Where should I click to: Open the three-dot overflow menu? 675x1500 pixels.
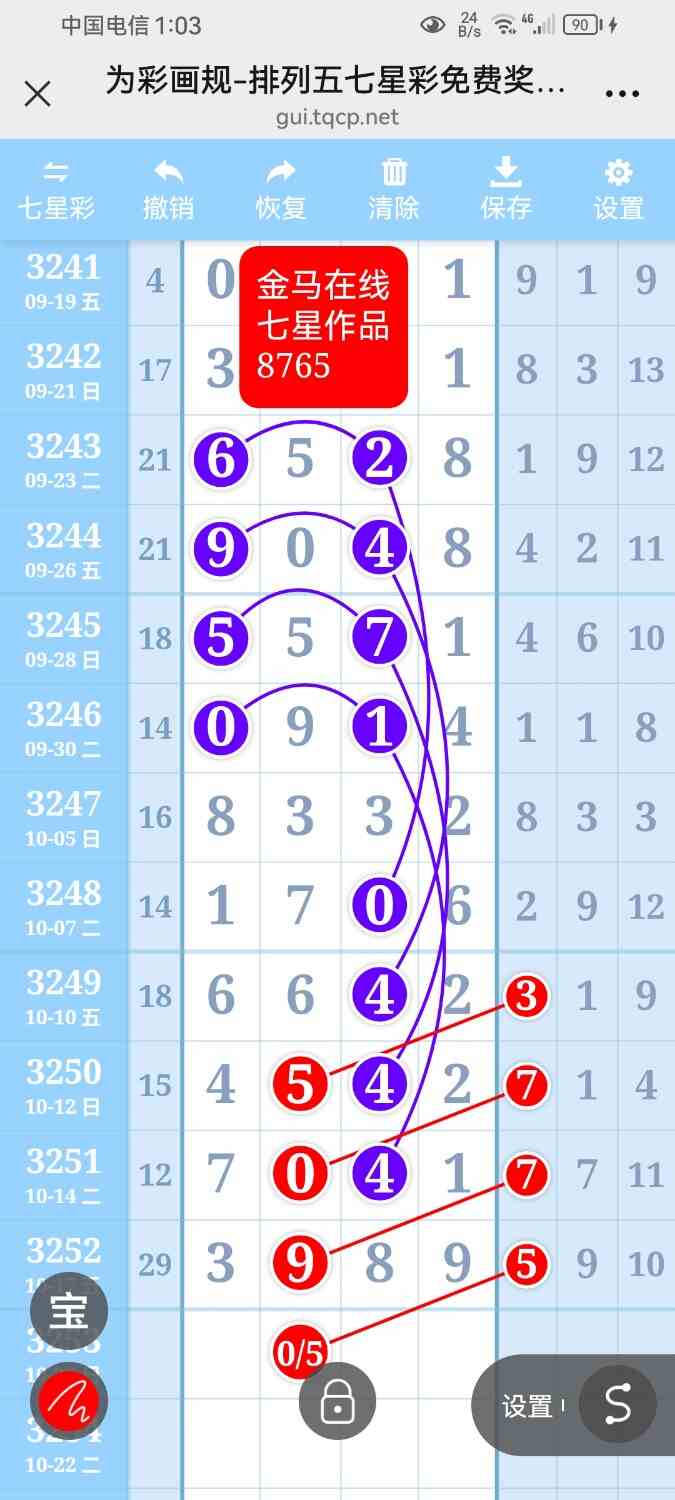[622, 94]
